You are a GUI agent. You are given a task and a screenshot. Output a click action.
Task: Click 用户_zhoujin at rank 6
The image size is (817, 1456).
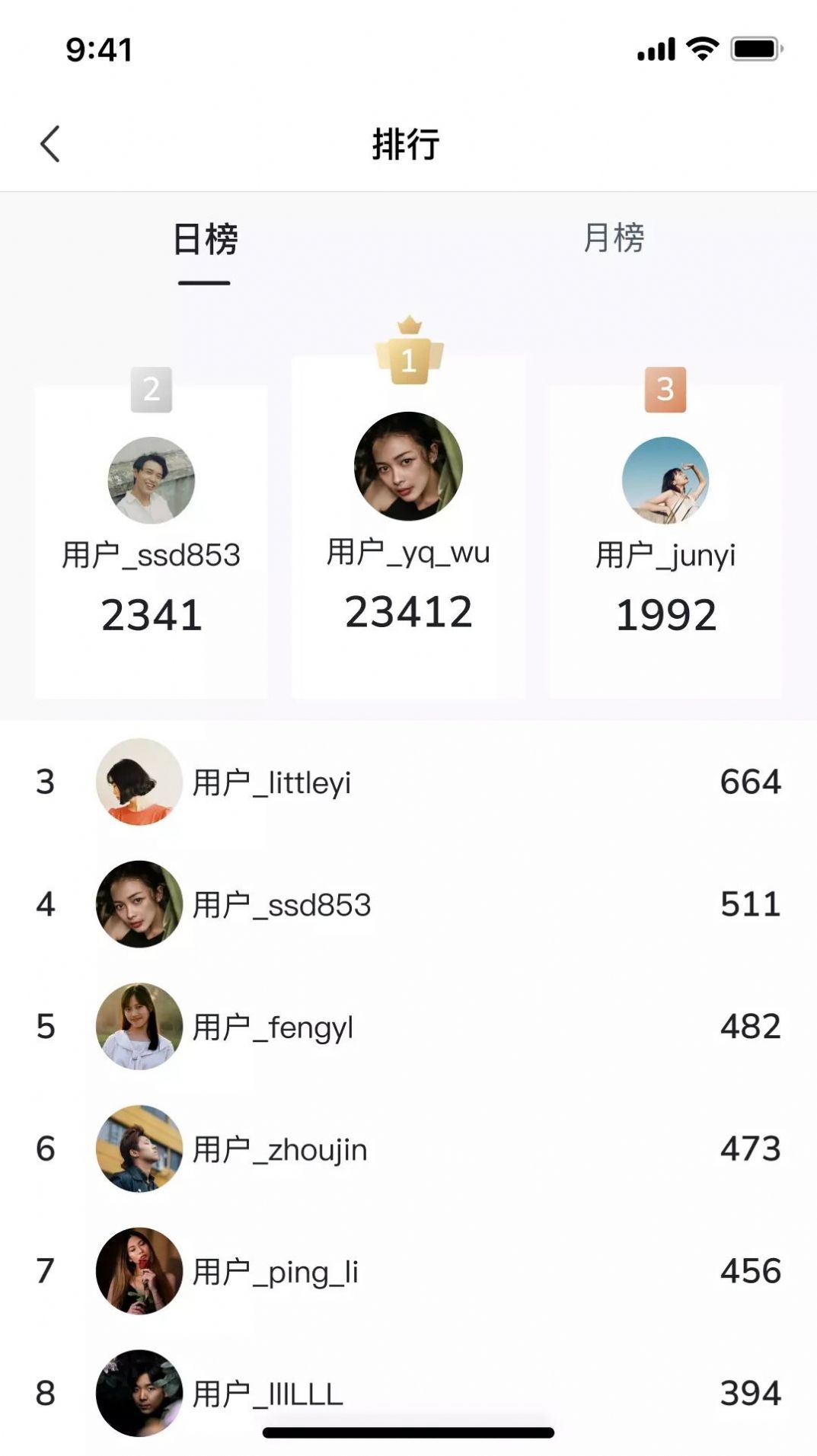point(280,1149)
